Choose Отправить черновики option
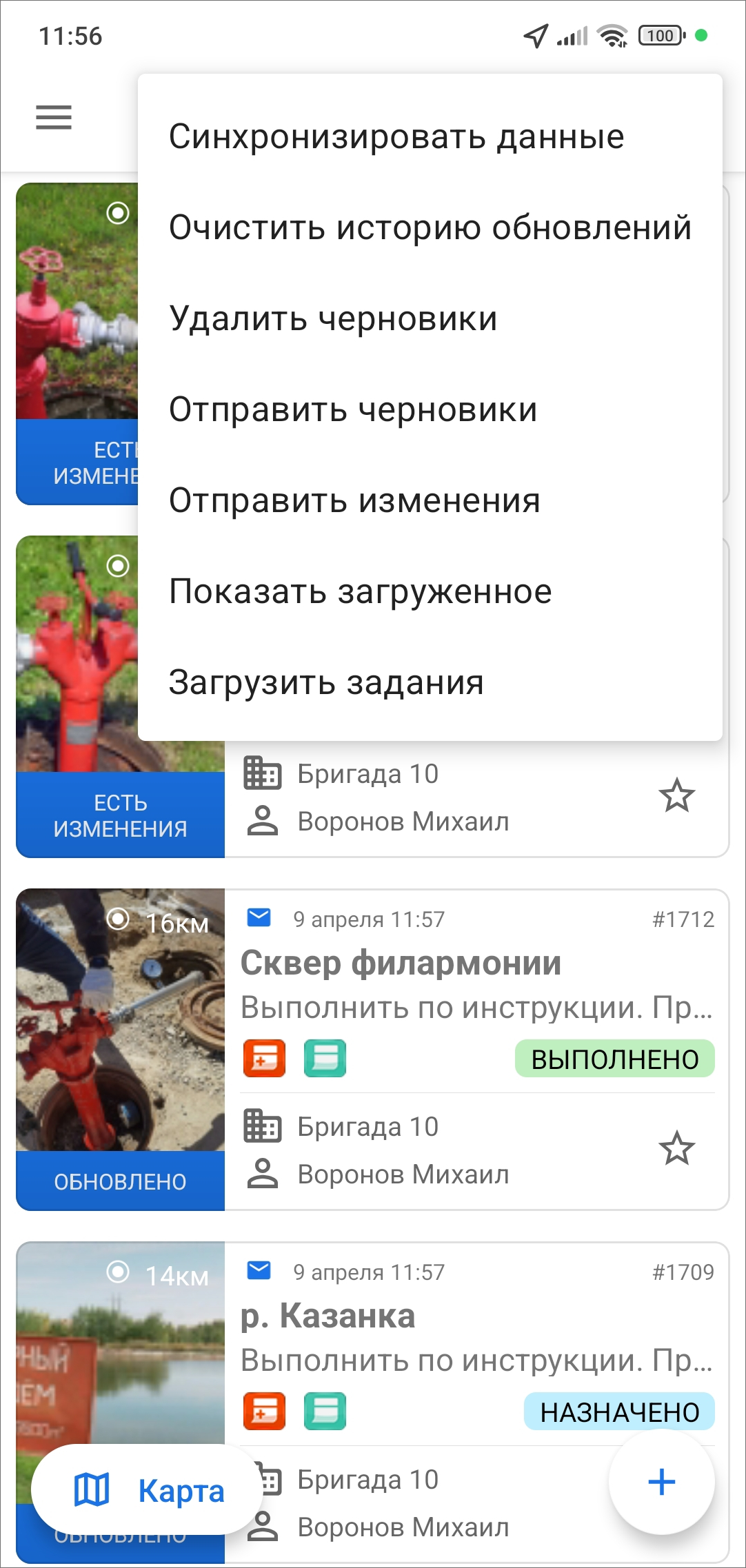This screenshot has height=1568, width=746. click(x=354, y=409)
